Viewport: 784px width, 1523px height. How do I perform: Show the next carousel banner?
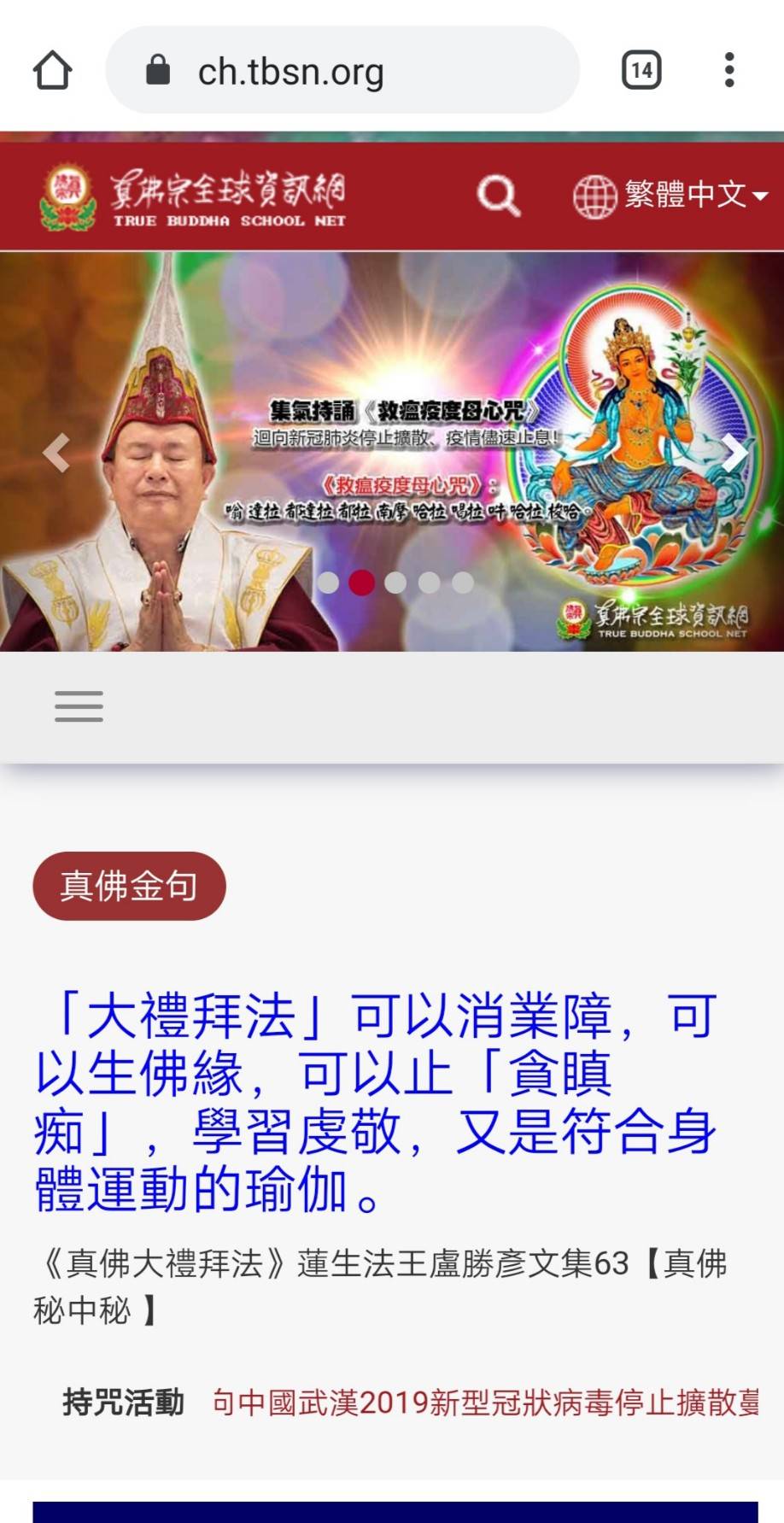tap(734, 453)
